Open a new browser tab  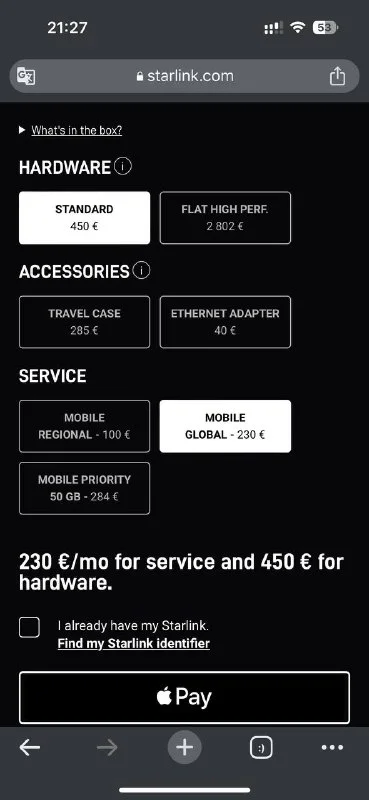tap(184, 748)
